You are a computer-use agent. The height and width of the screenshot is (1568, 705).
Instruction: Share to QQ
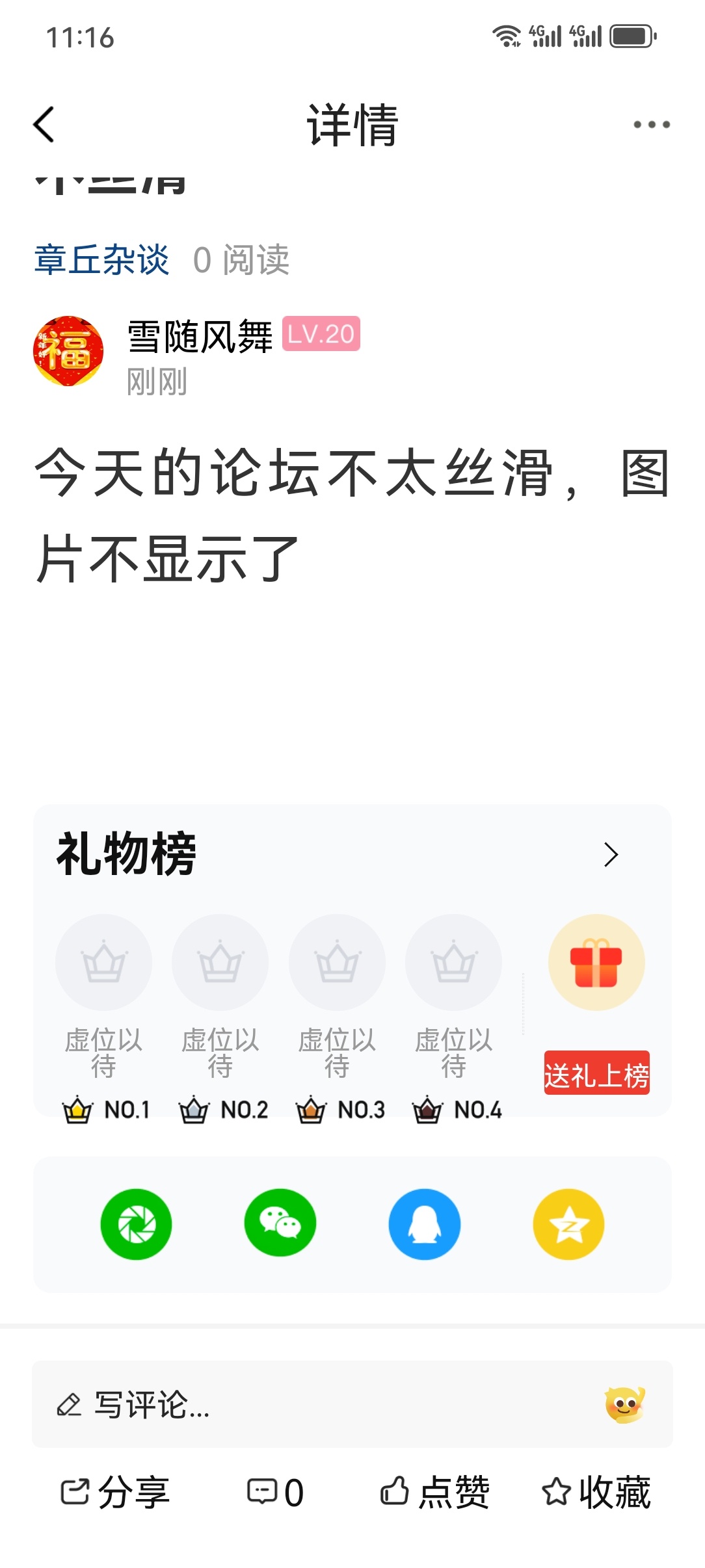tap(425, 1224)
